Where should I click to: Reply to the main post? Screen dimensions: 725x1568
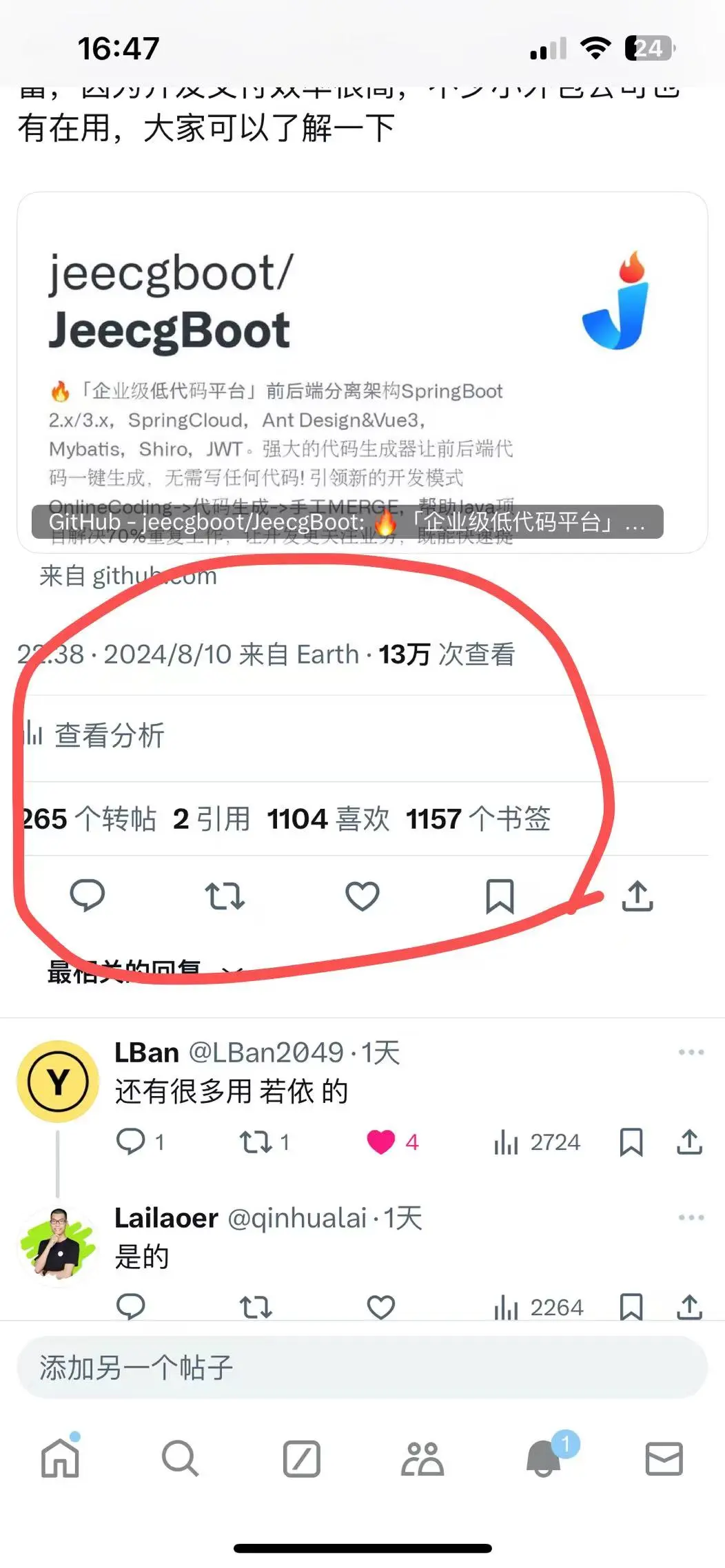click(x=88, y=896)
